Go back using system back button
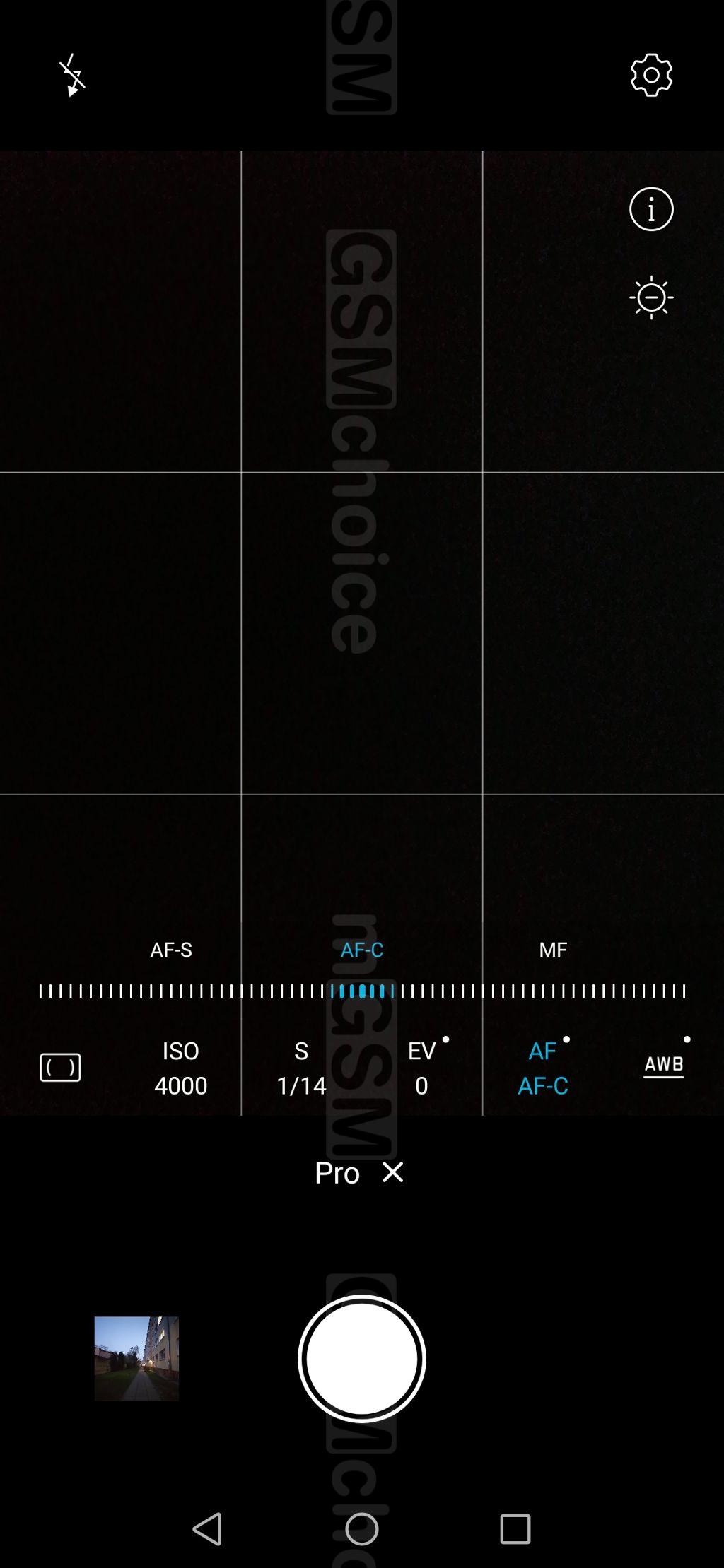Screen dimensions: 724x1568 click(x=207, y=1528)
